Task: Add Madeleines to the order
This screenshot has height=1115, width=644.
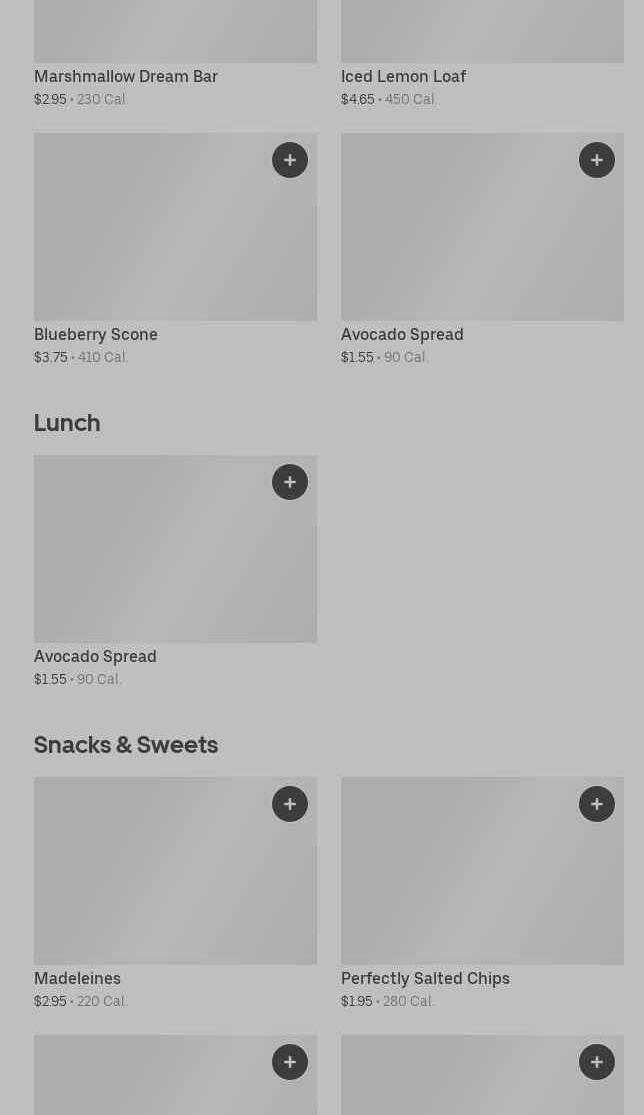Action: click(x=290, y=804)
